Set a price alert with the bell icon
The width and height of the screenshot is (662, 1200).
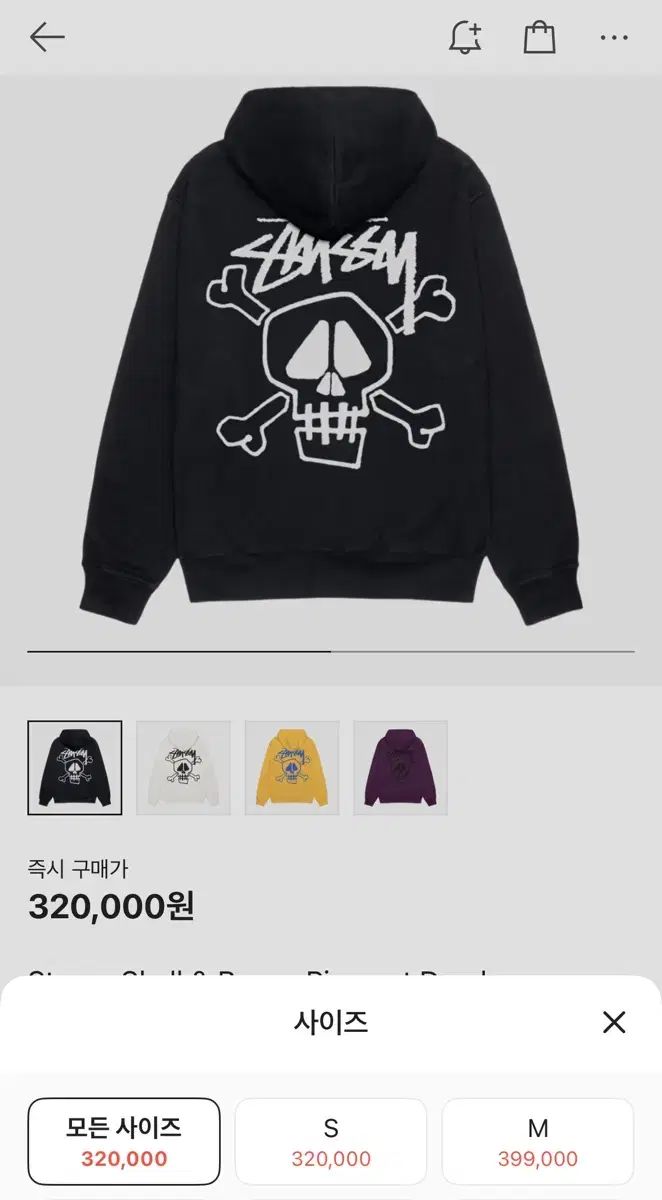click(465, 38)
